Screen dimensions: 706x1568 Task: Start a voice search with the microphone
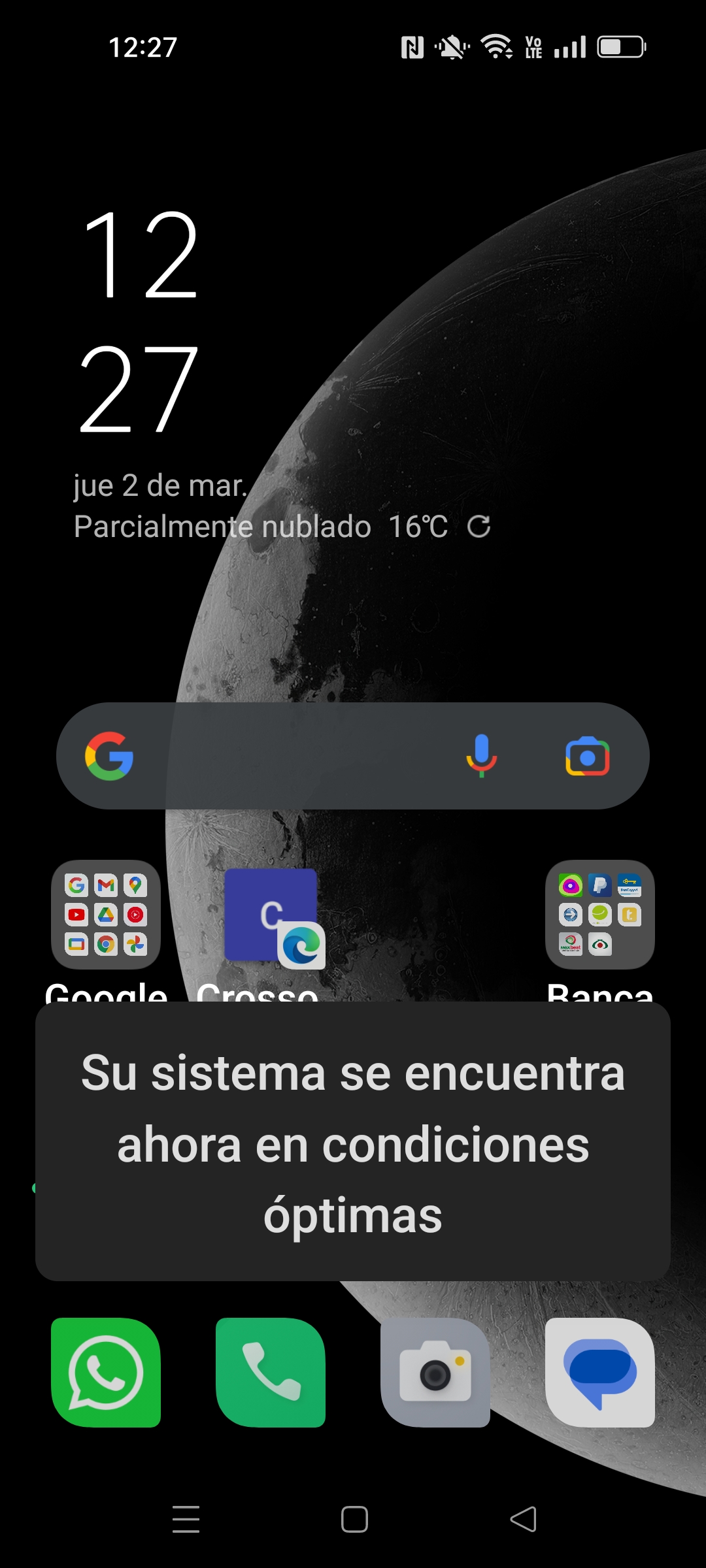(x=482, y=757)
